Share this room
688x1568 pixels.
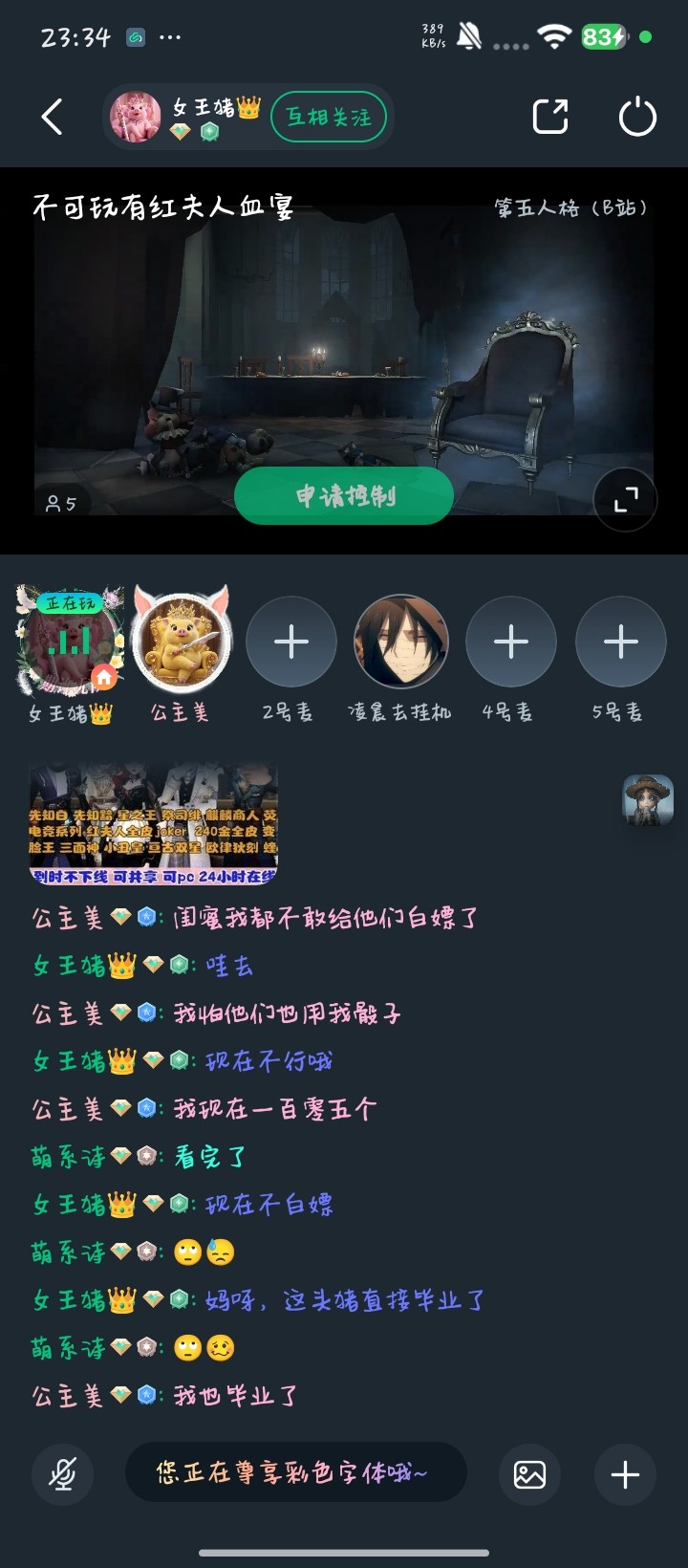coord(550,117)
